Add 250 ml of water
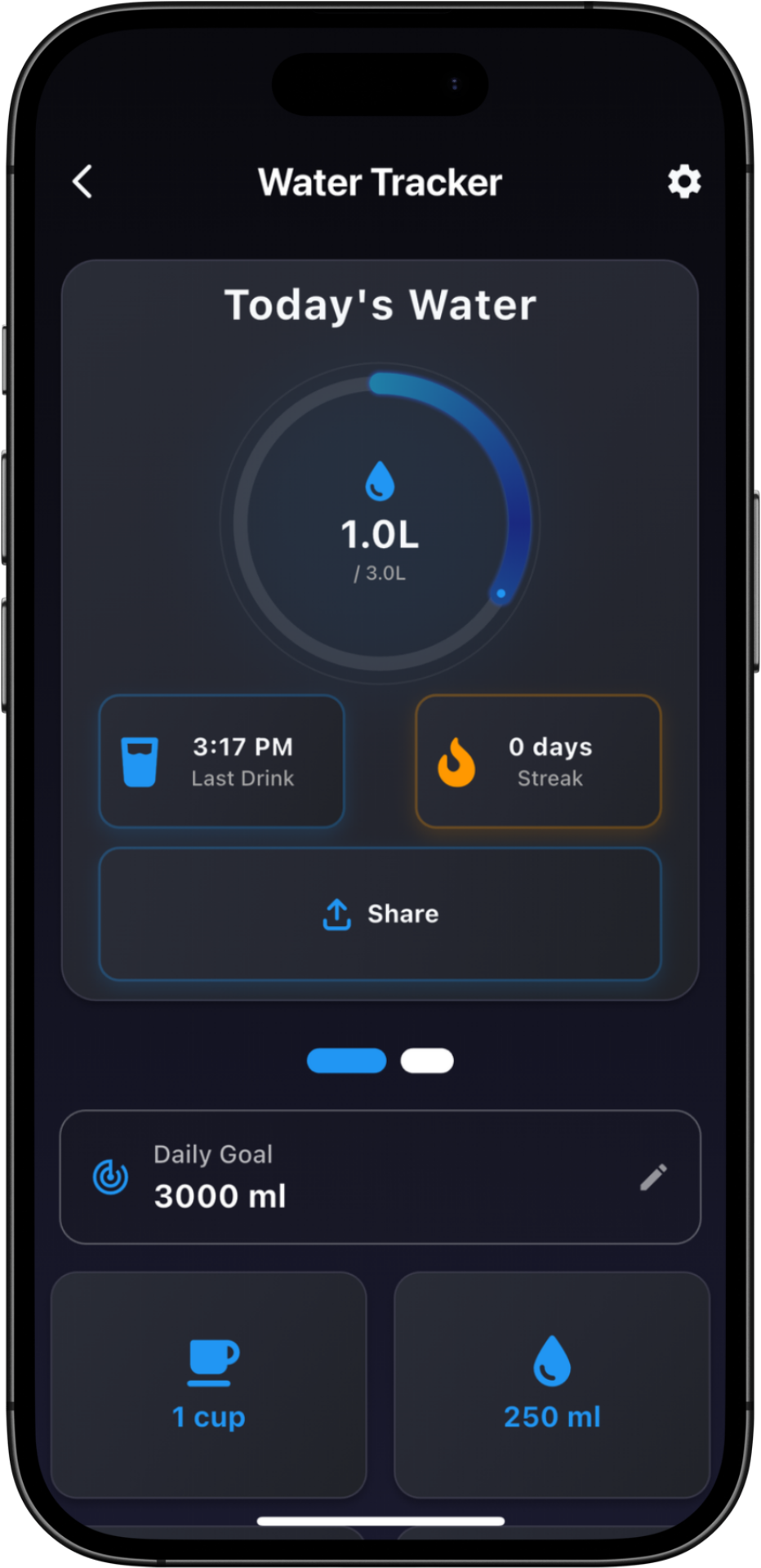Viewport: 761px width, 1568px height. click(x=551, y=1384)
